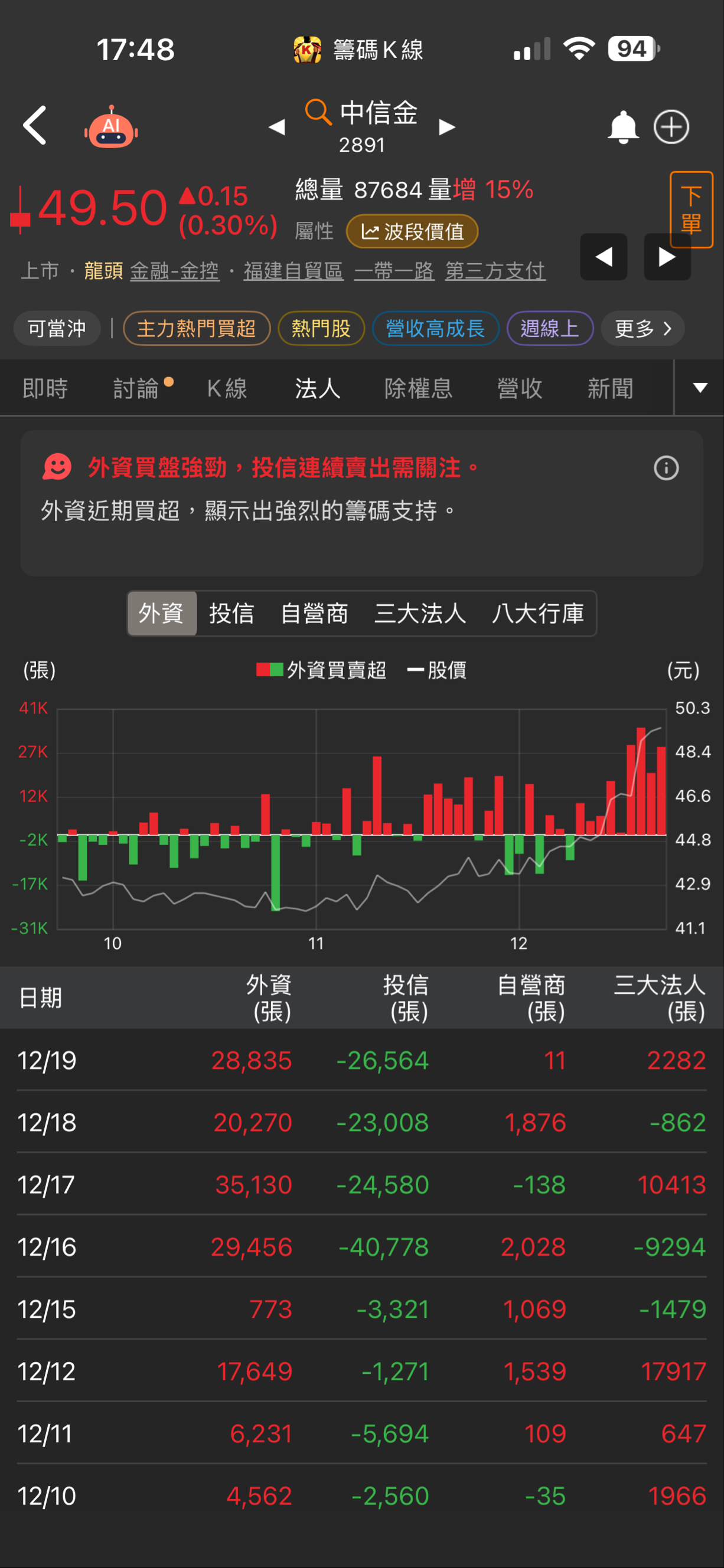This screenshot has width=724, height=1568.
Task: Add 中信金 to watchlist
Action: [671, 127]
